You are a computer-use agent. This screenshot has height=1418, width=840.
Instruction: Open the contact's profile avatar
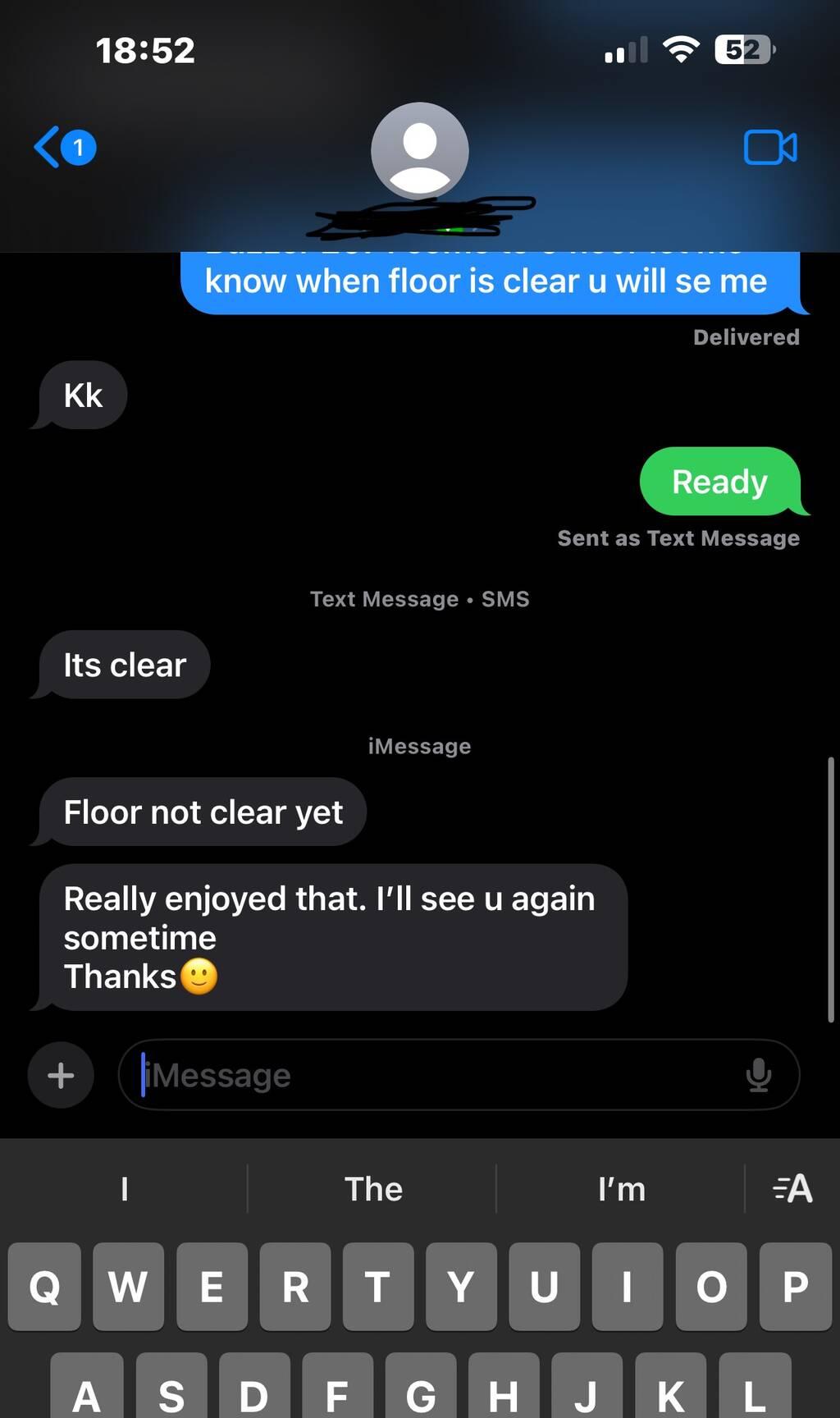coord(419,150)
